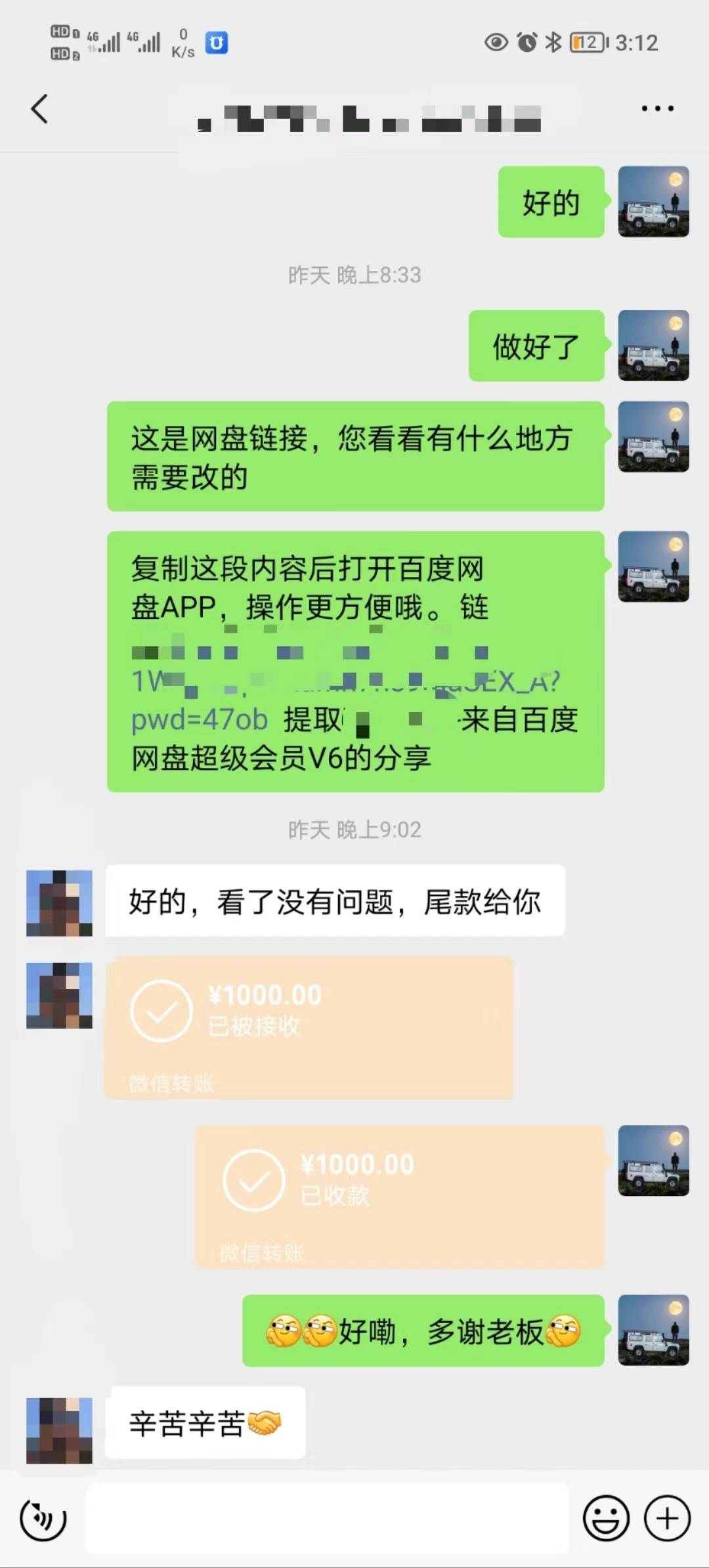This screenshot has height=1568, width=709.
Task: Tap the battery indicator showing 12%
Action: [584, 42]
